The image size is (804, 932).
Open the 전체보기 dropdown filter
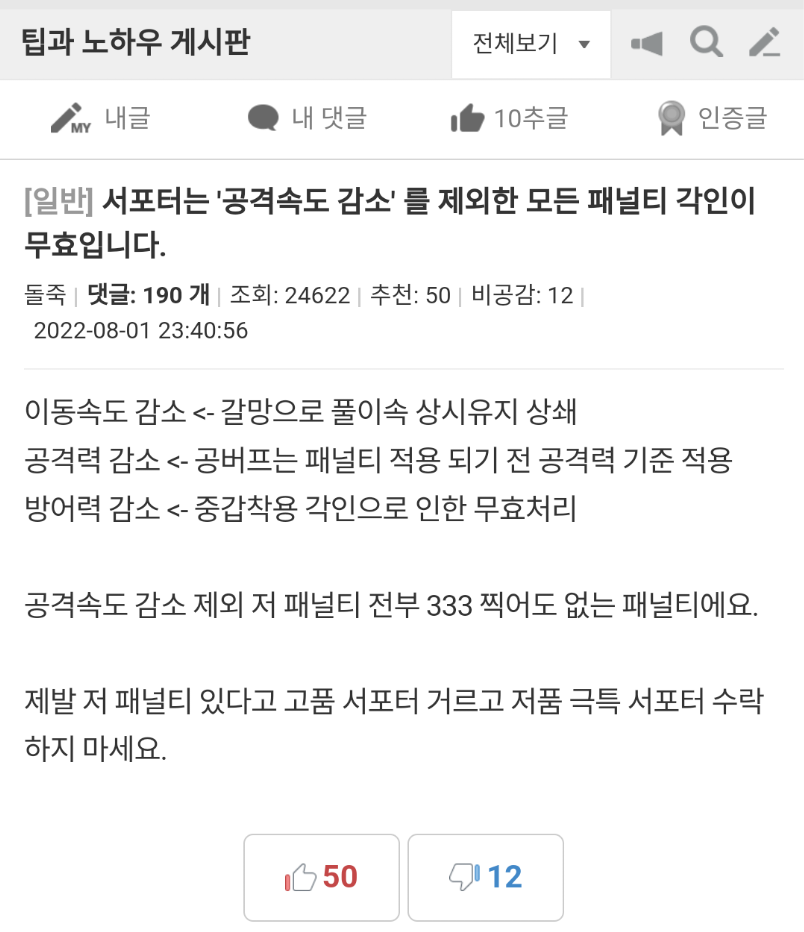pyautogui.click(x=531, y=44)
